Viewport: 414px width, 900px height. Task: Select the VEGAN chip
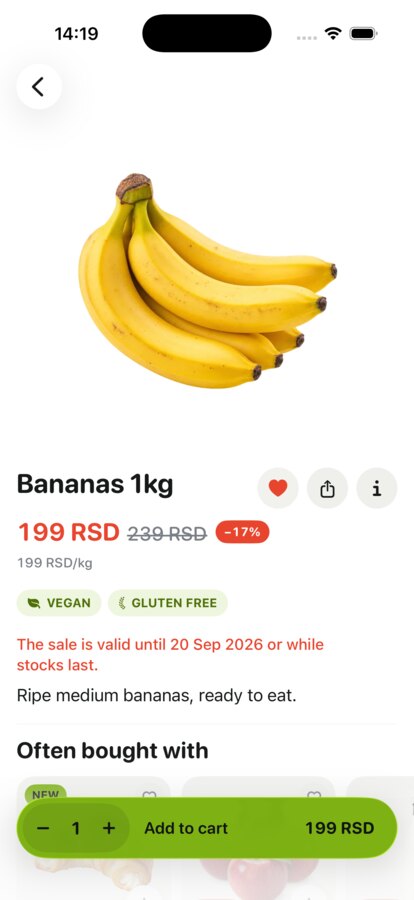(59, 603)
